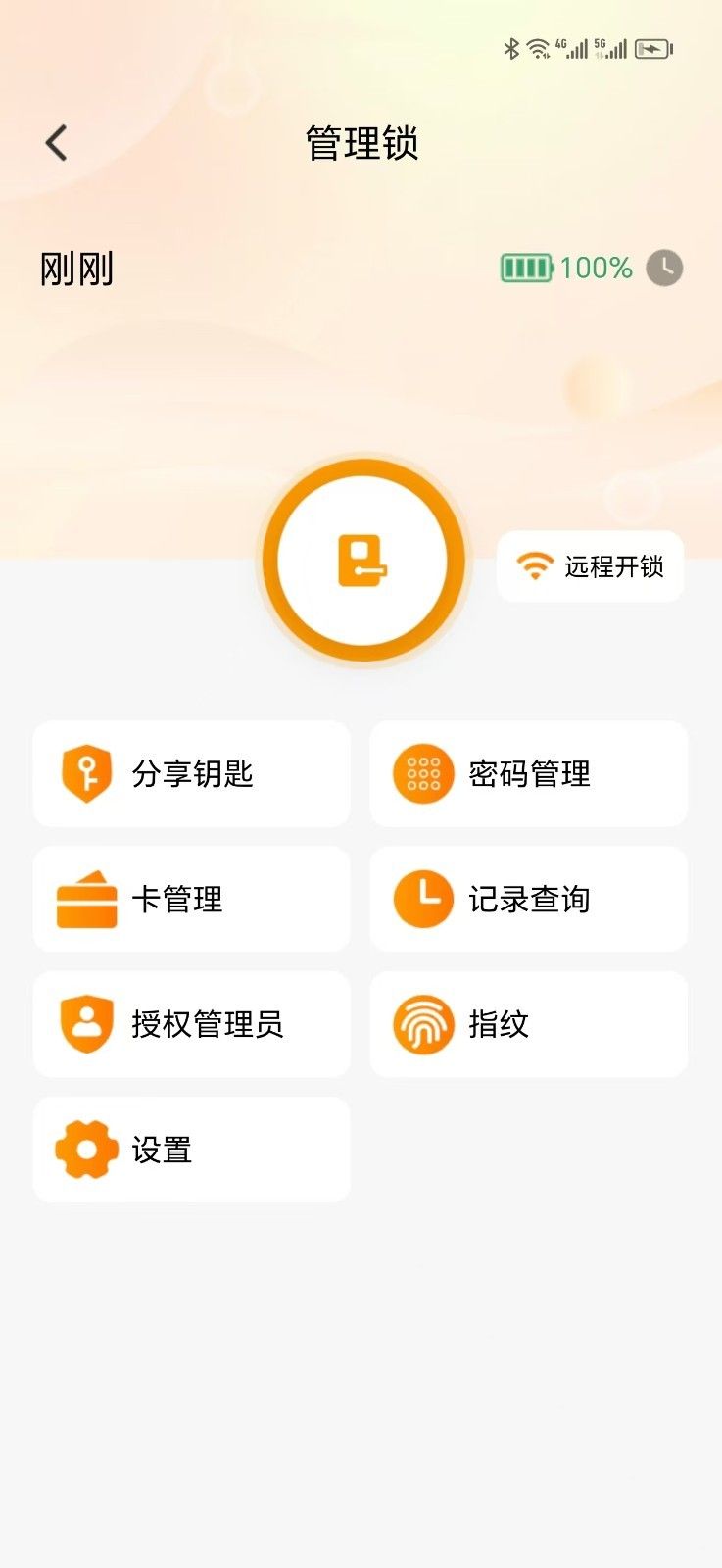Open 授权管理员 authorized admin

tap(192, 1025)
